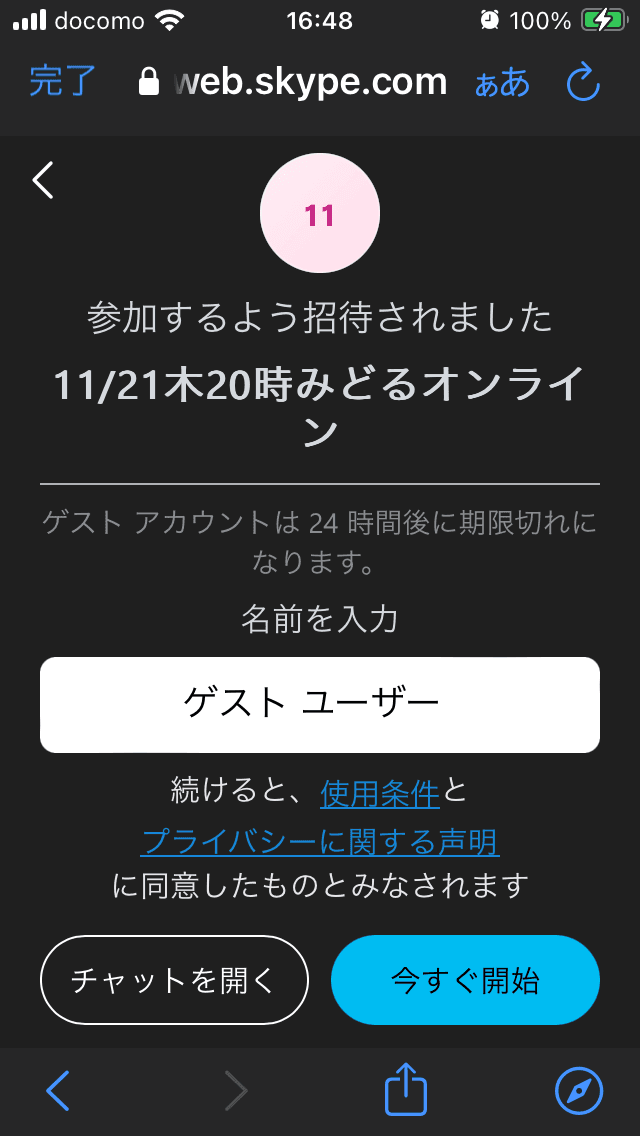Tap 完了 to close the browser view
Viewport: 640px width, 1136px height.
point(62,82)
